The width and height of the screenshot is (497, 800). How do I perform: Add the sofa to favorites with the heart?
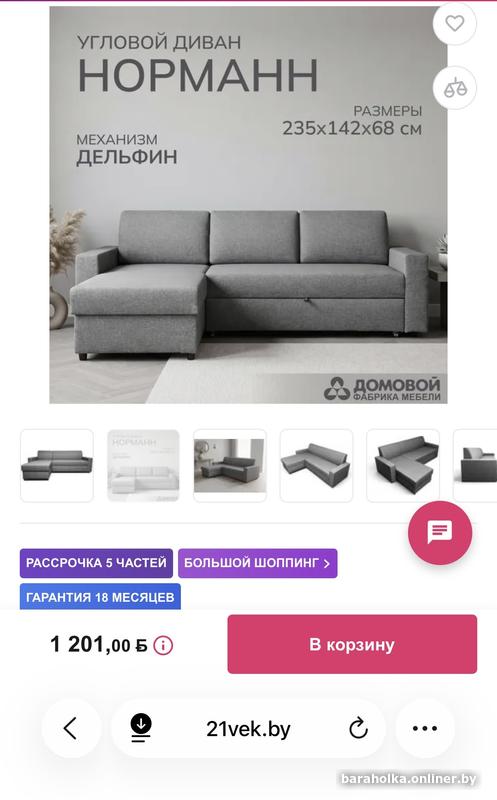[x=454, y=23]
